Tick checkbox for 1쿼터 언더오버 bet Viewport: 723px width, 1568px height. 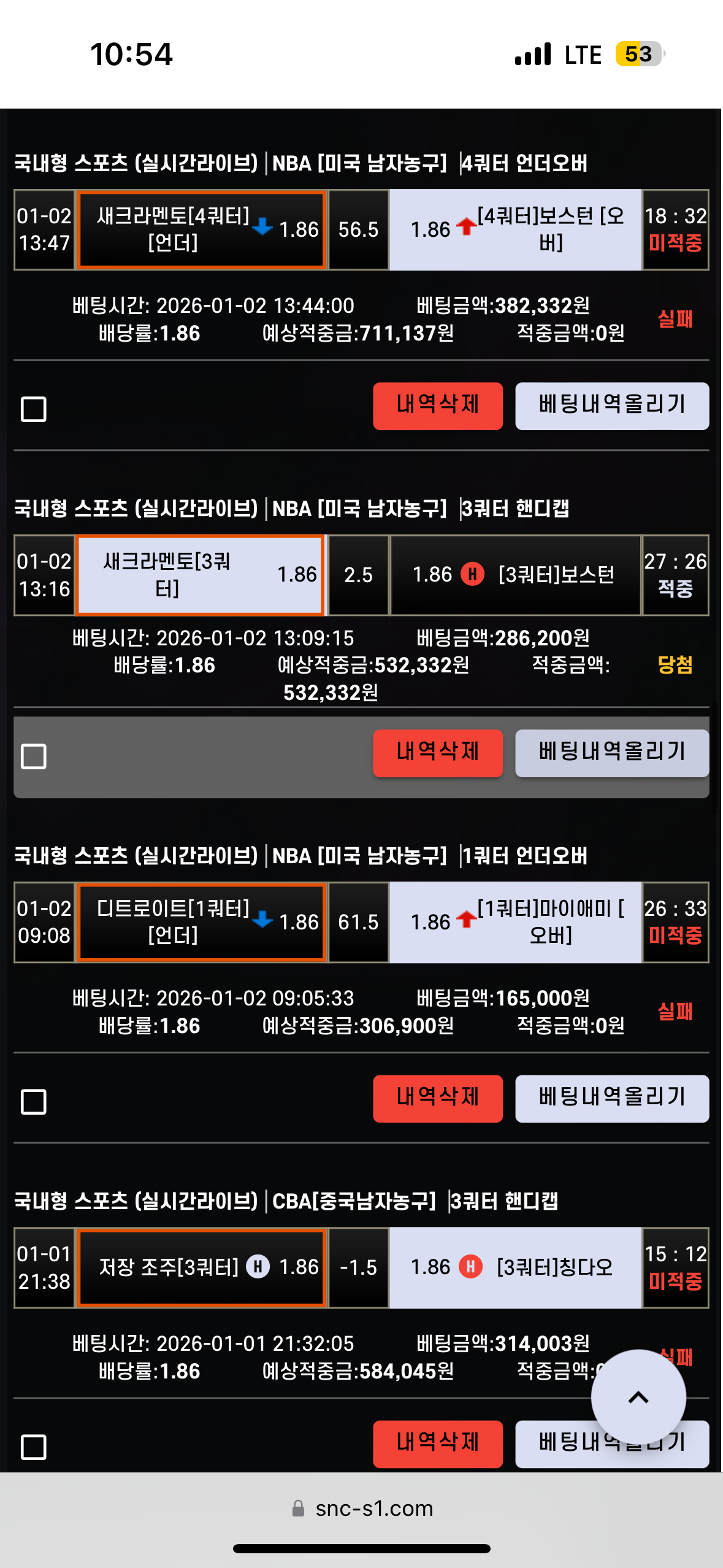coord(34,1102)
